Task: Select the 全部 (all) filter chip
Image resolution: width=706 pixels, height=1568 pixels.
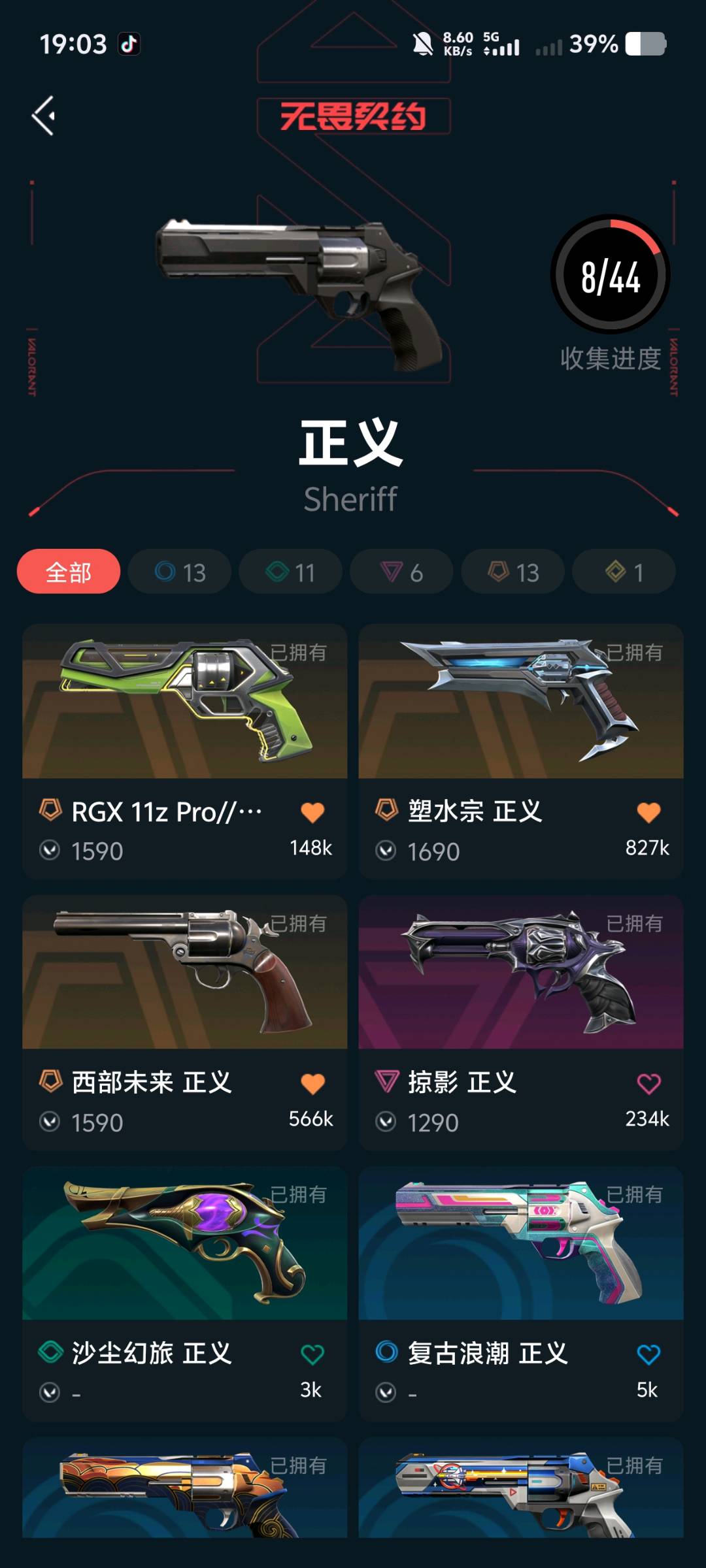Action: (69, 572)
